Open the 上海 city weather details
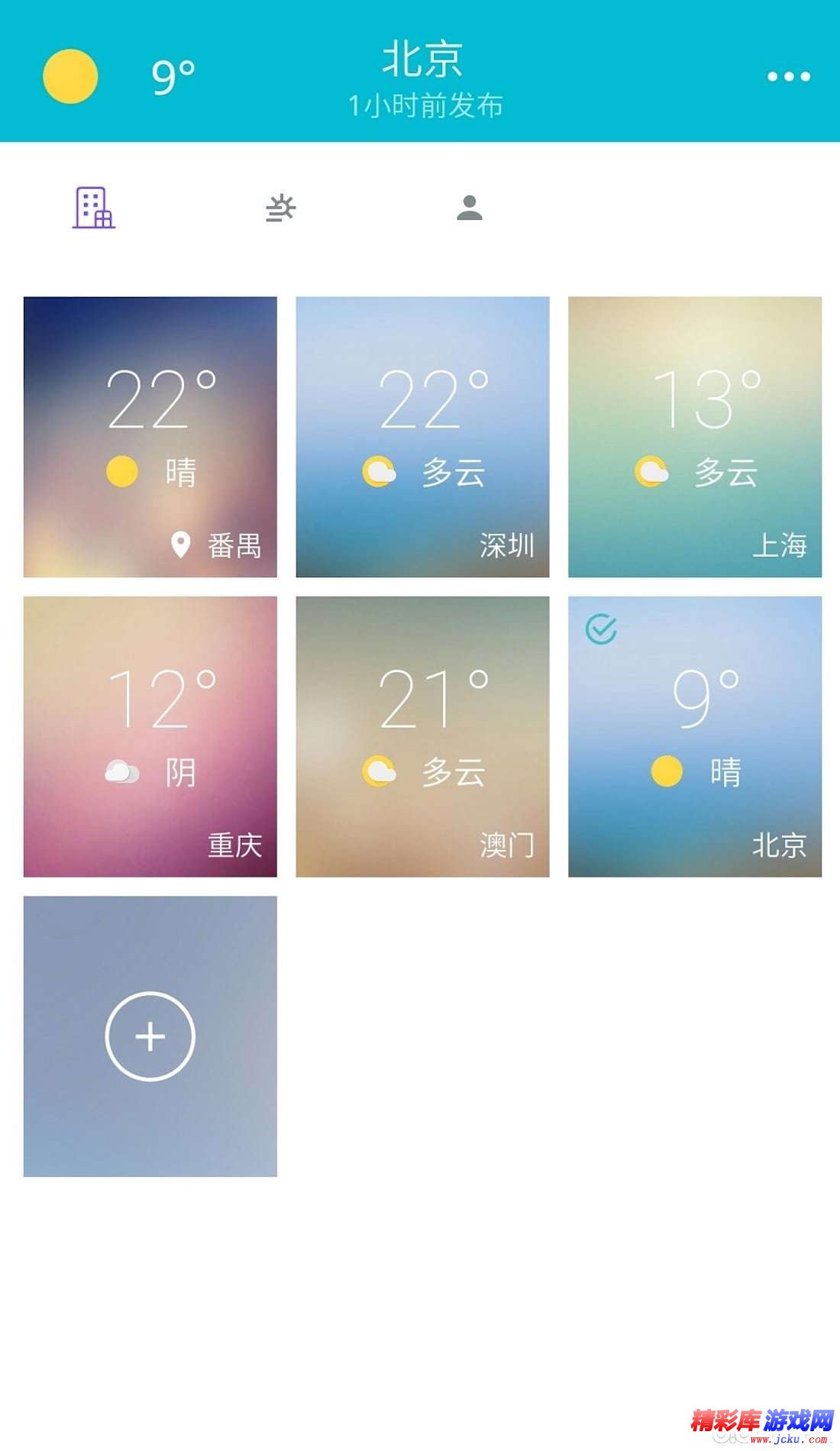The image size is (840, 1451). 695,435
